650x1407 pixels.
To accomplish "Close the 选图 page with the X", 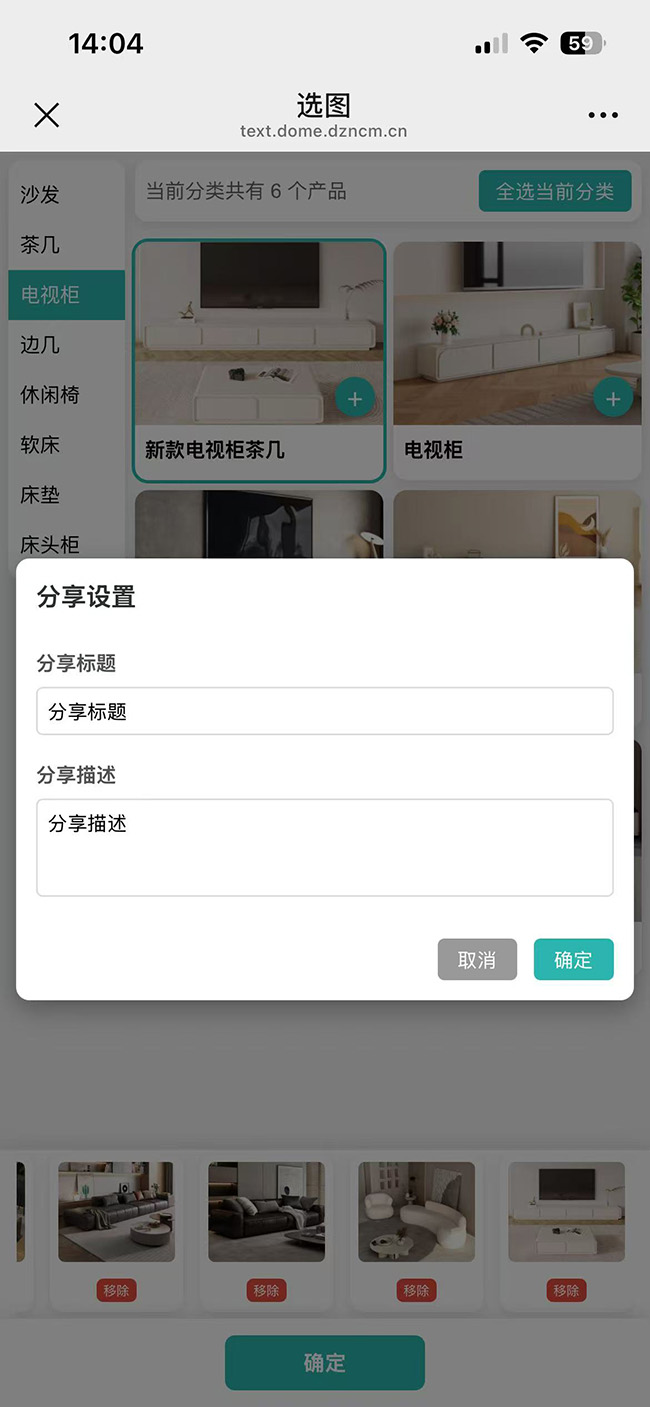I will pyautogui.click(x=46, y=115).
